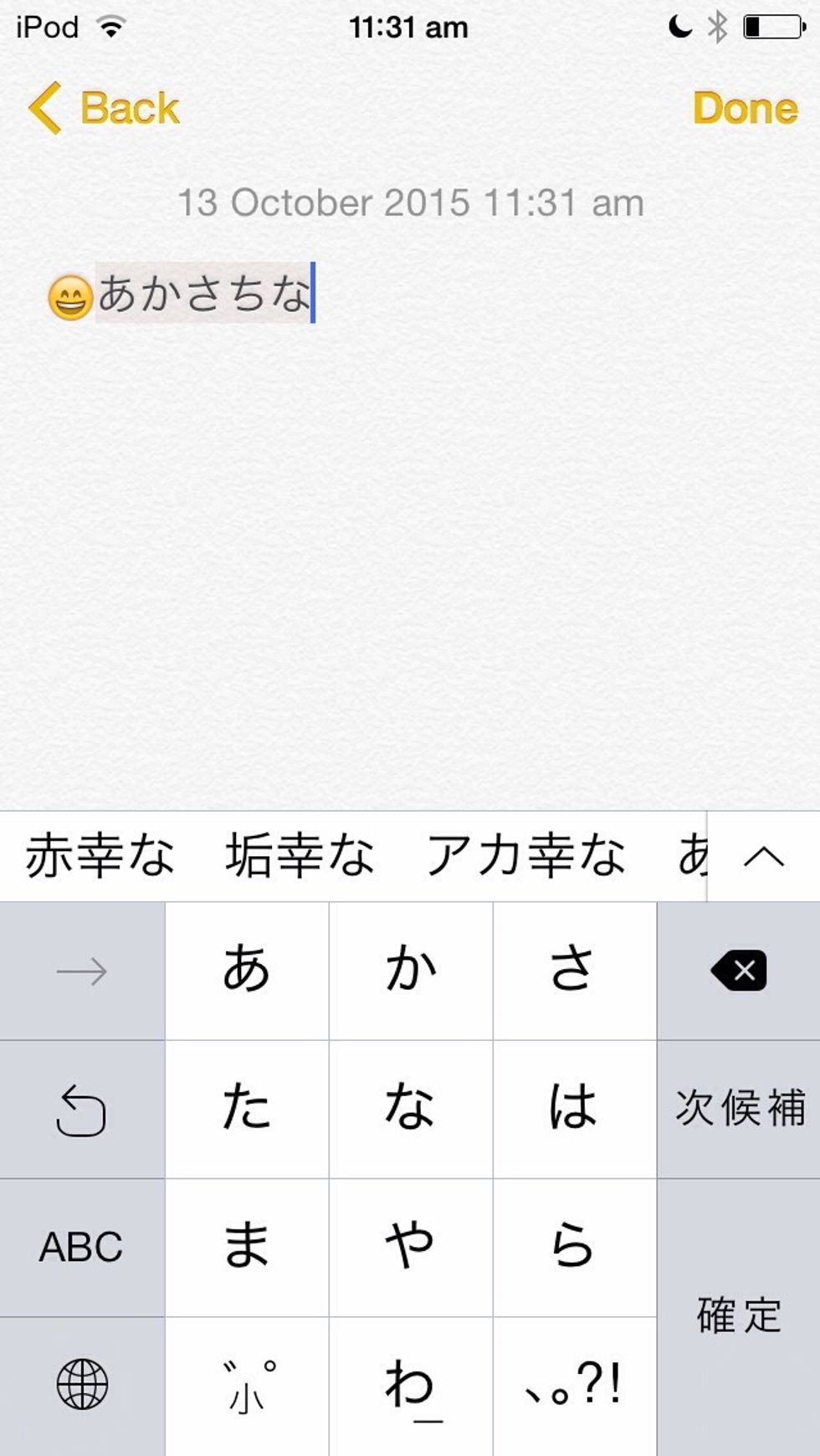Tap Done to finish editing
The width and height of the screenshot is (820, 1456).
tap(745, 107)
